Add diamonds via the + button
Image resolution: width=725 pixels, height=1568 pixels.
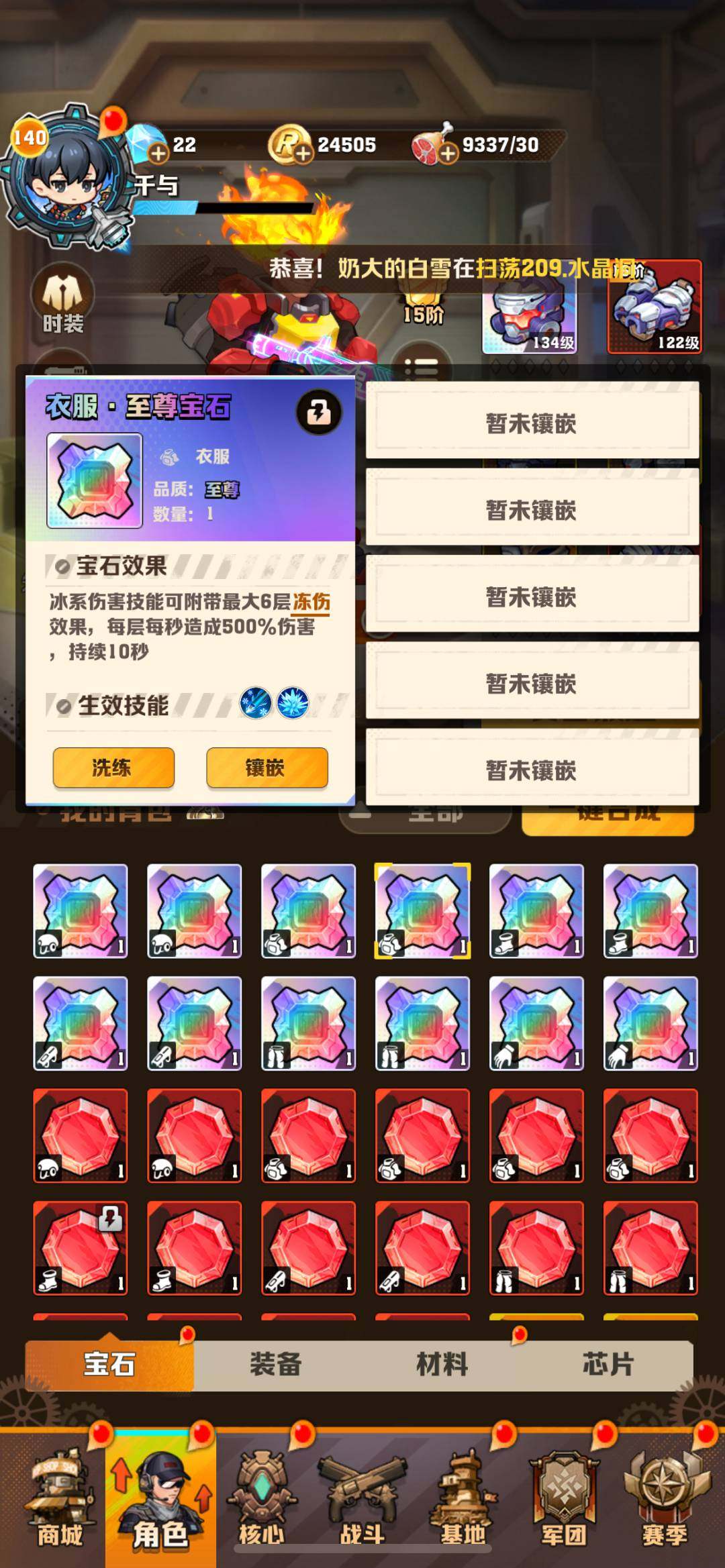158,153
